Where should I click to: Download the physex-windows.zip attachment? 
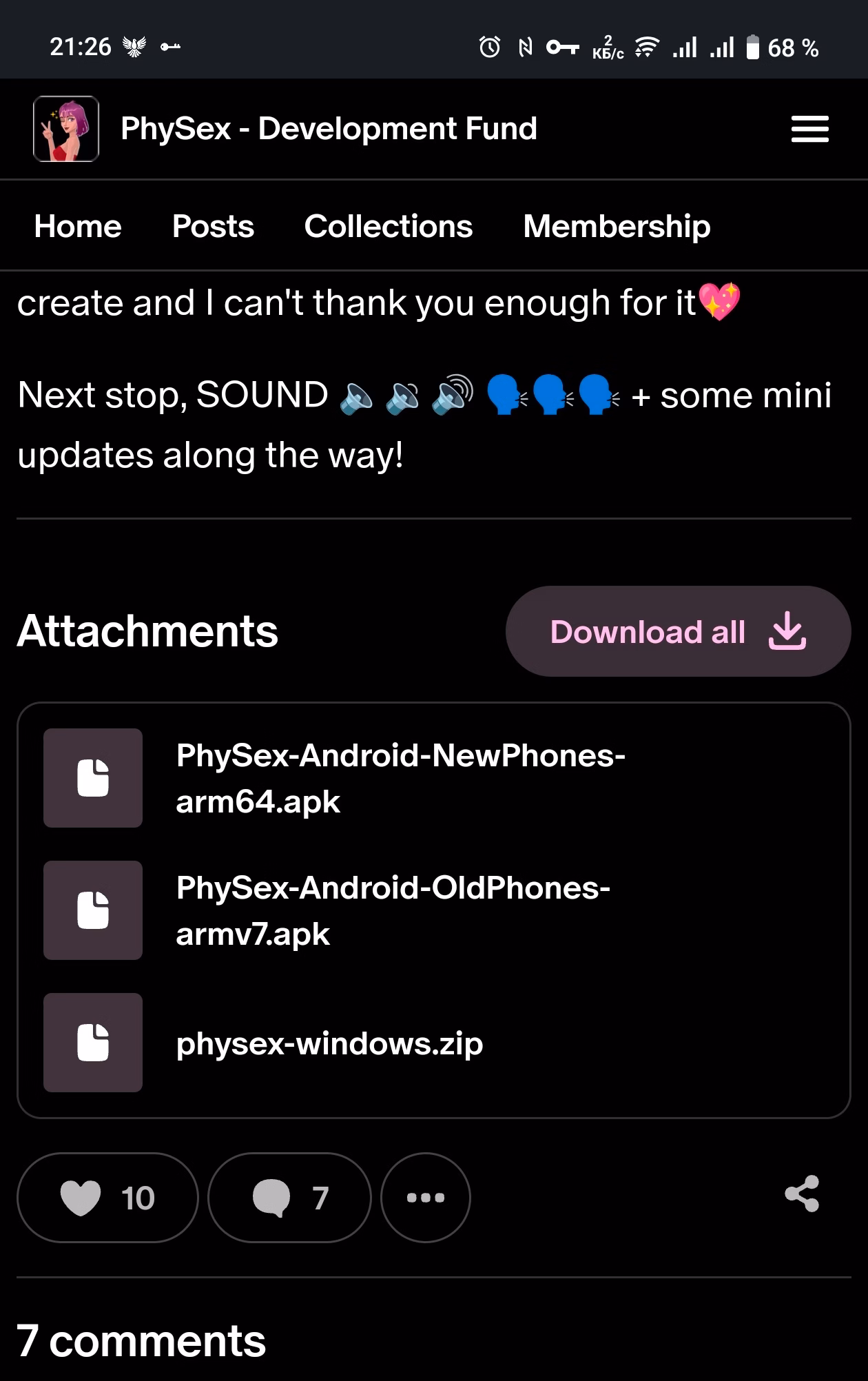tap(329, 1043)
